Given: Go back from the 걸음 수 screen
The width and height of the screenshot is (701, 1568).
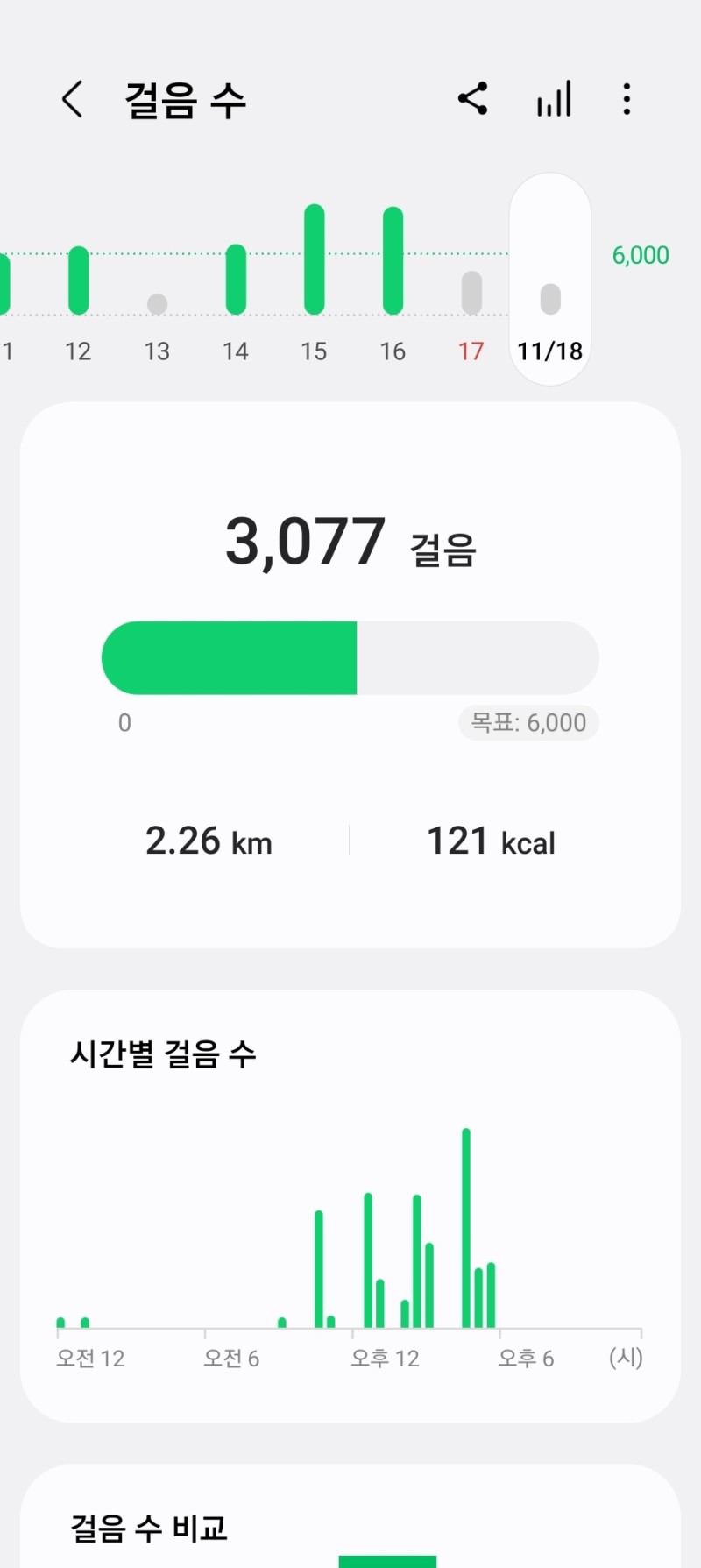Looking at the screenshot, I should click(73, 99).
